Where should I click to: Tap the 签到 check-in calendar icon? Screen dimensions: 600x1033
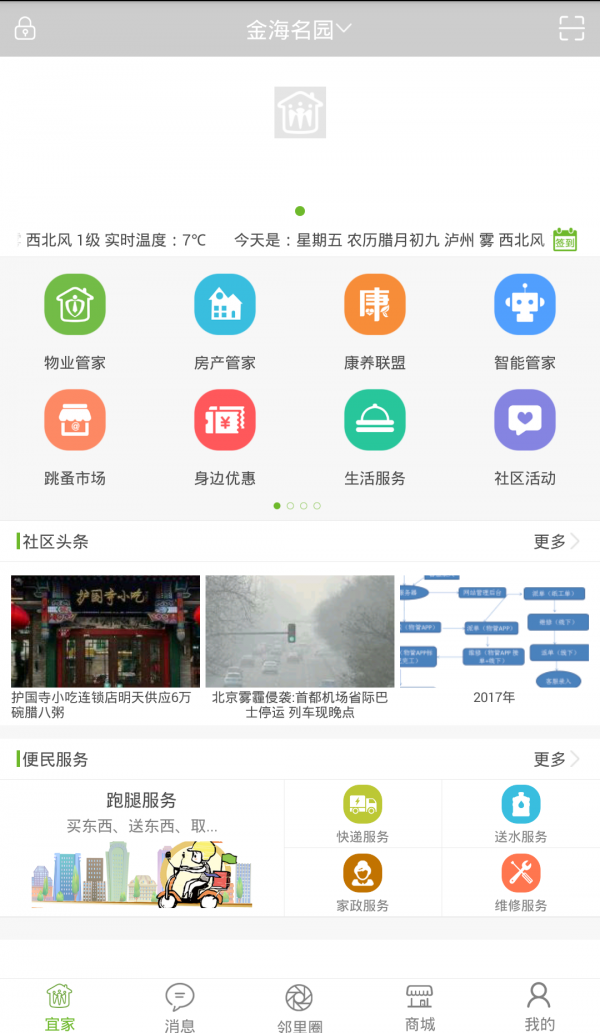pyautogui.click(x=565, y=239)
